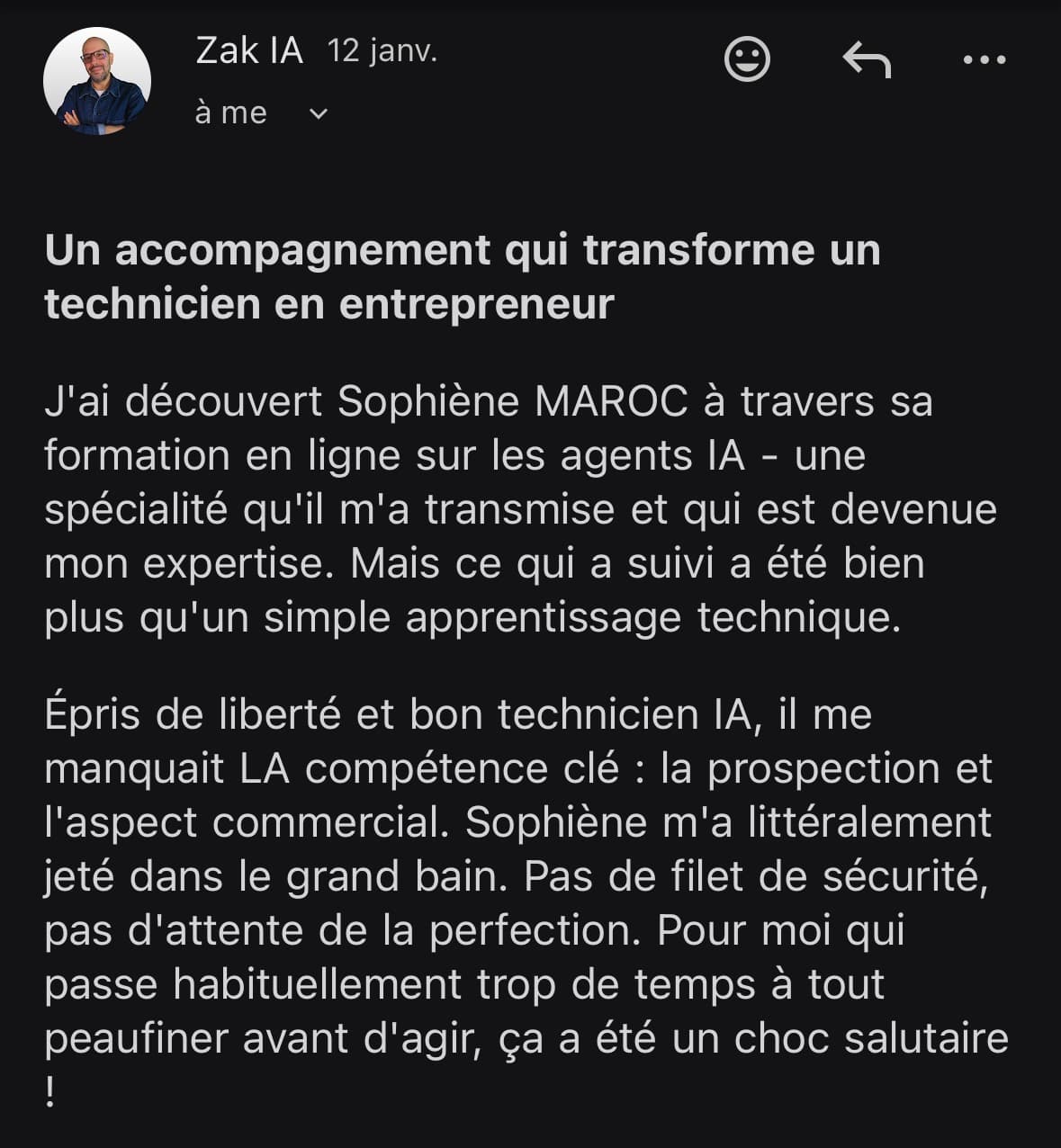Tap the reply icon to respond

867,58
